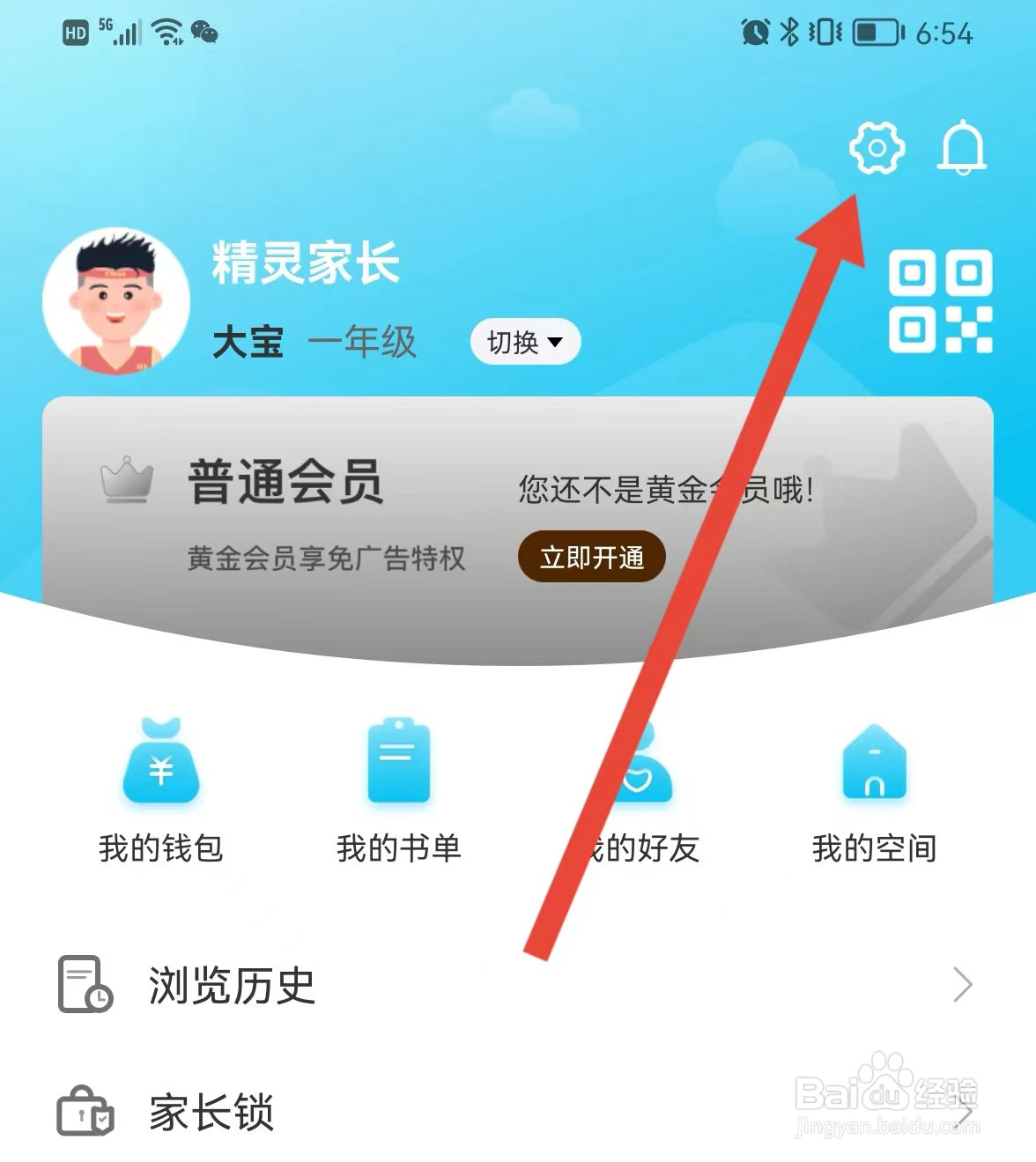Screen dimensions: 1036x1162
Task: Click the 立即开通 activation button
Action: pos(591,557)
